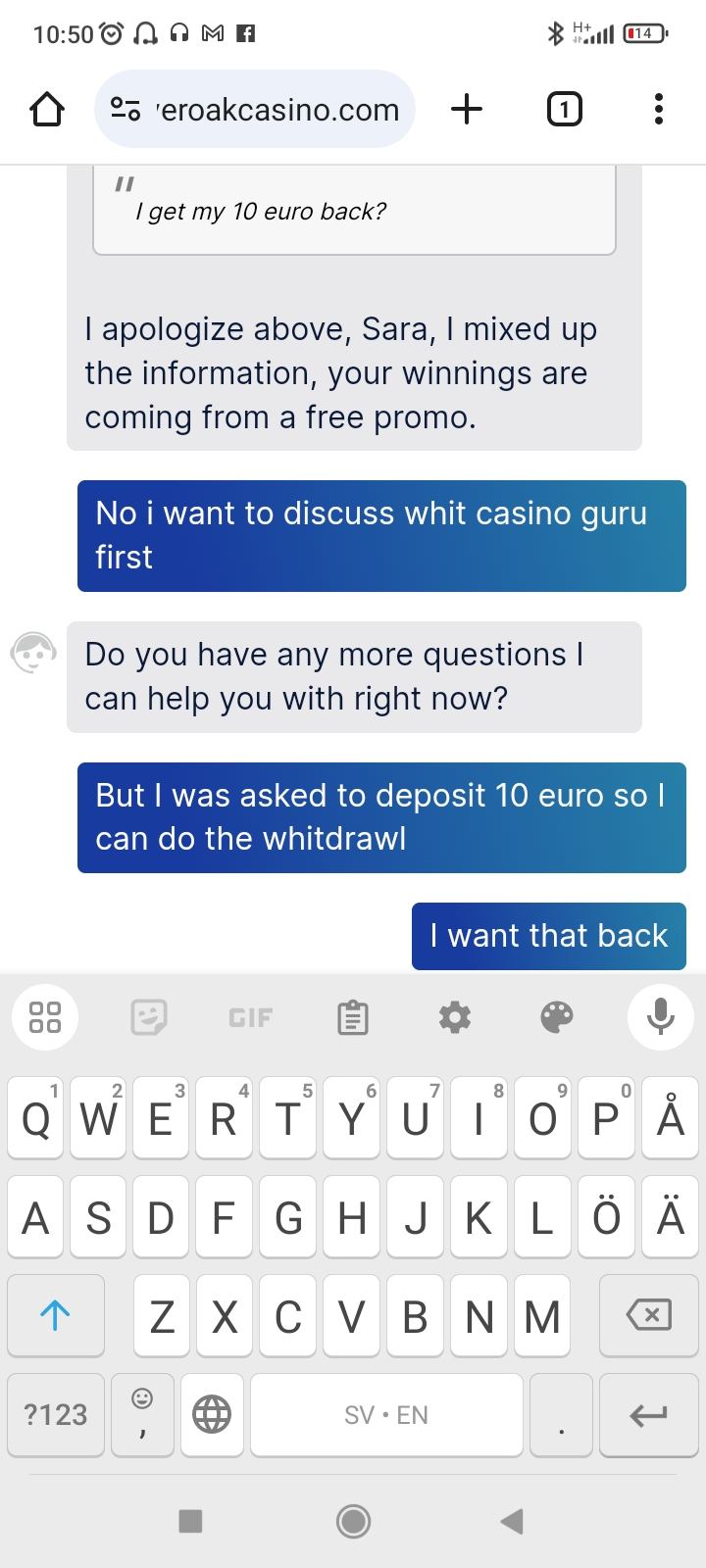View site information icon in address bar
Screen dimensions: 706x1568
tap(125, 110)
